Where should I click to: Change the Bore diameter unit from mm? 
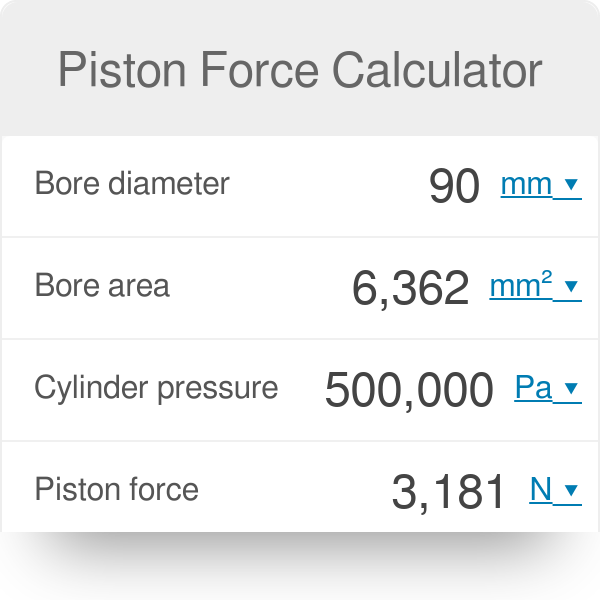coord(540,185)
